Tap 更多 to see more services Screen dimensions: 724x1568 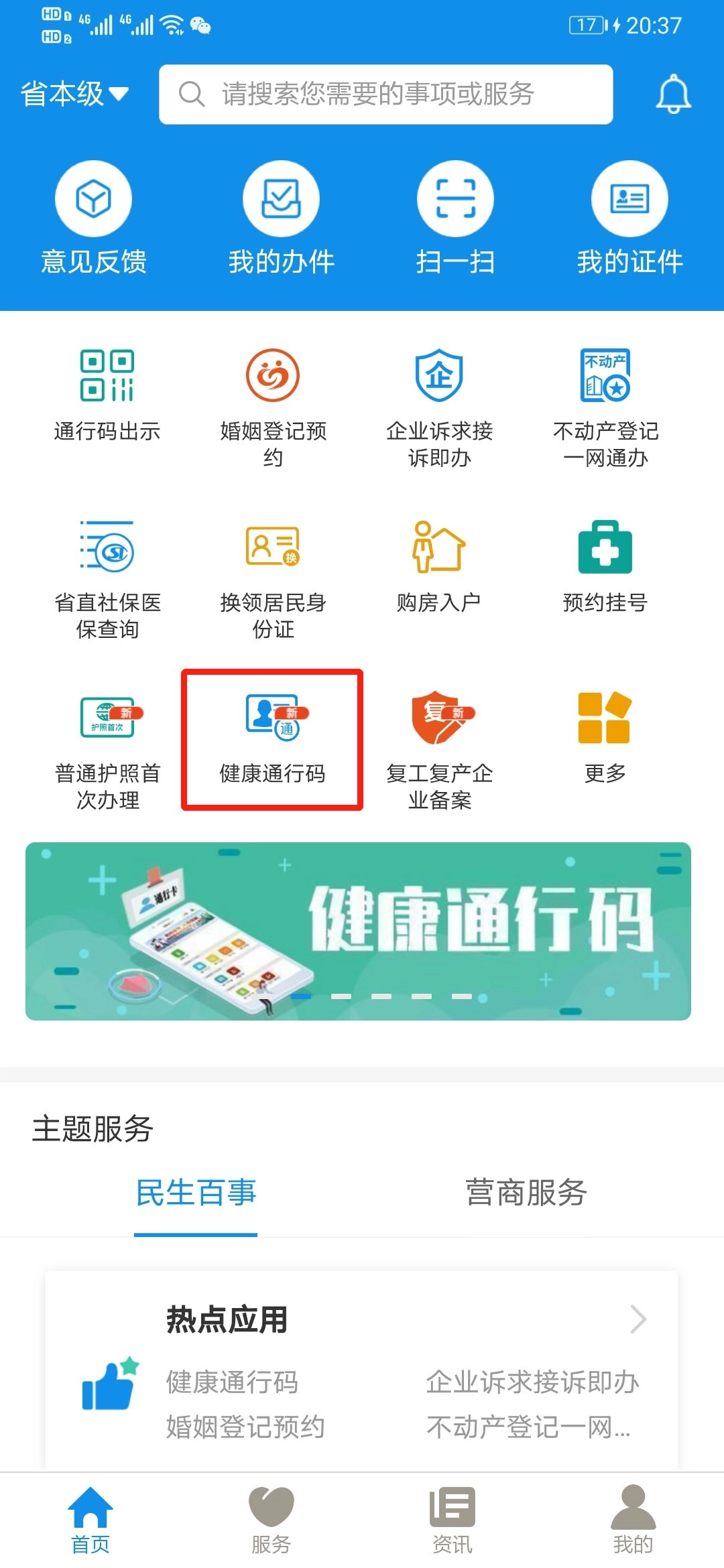[605, 738]
